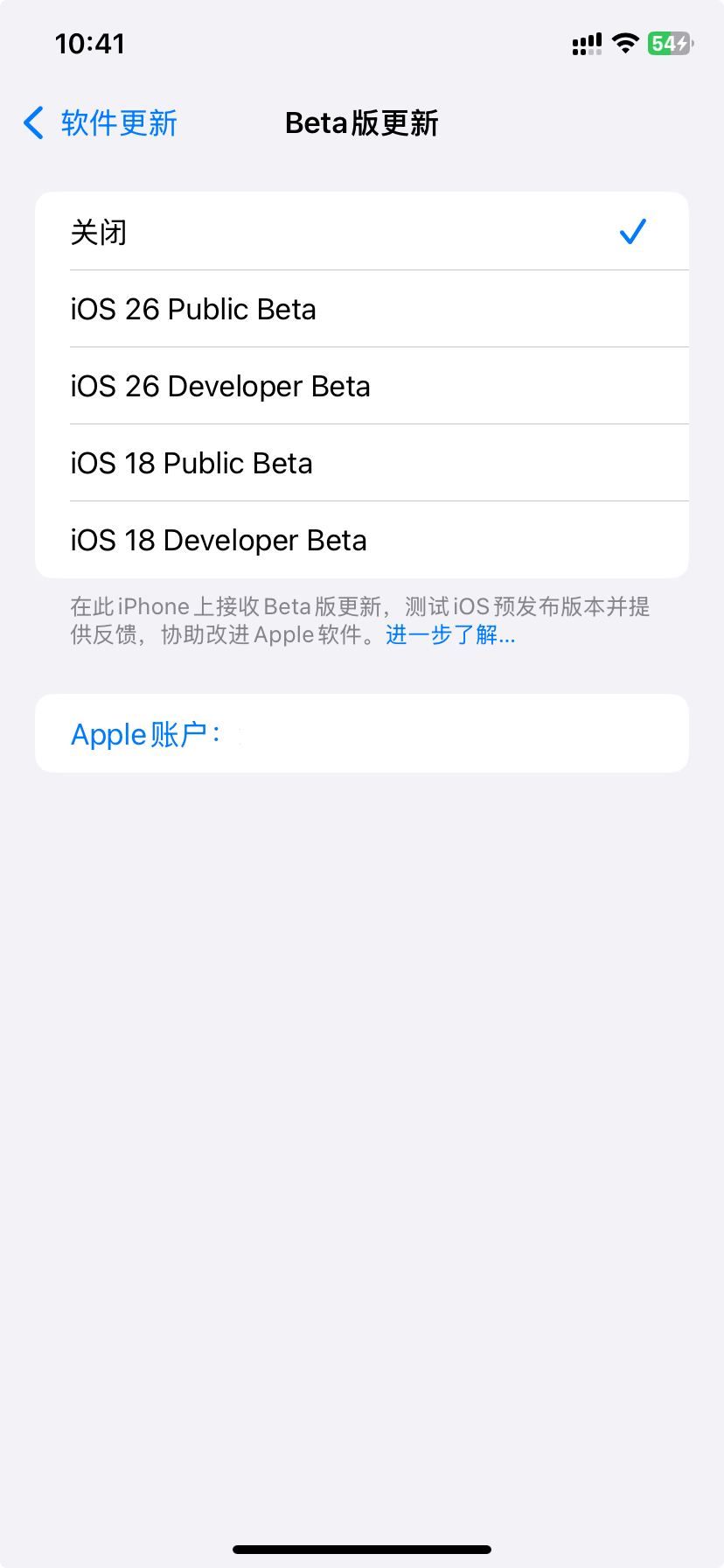Select iOS 26 Developer Beta
This screenshot has width=724, height=1568.
point(361,386)
